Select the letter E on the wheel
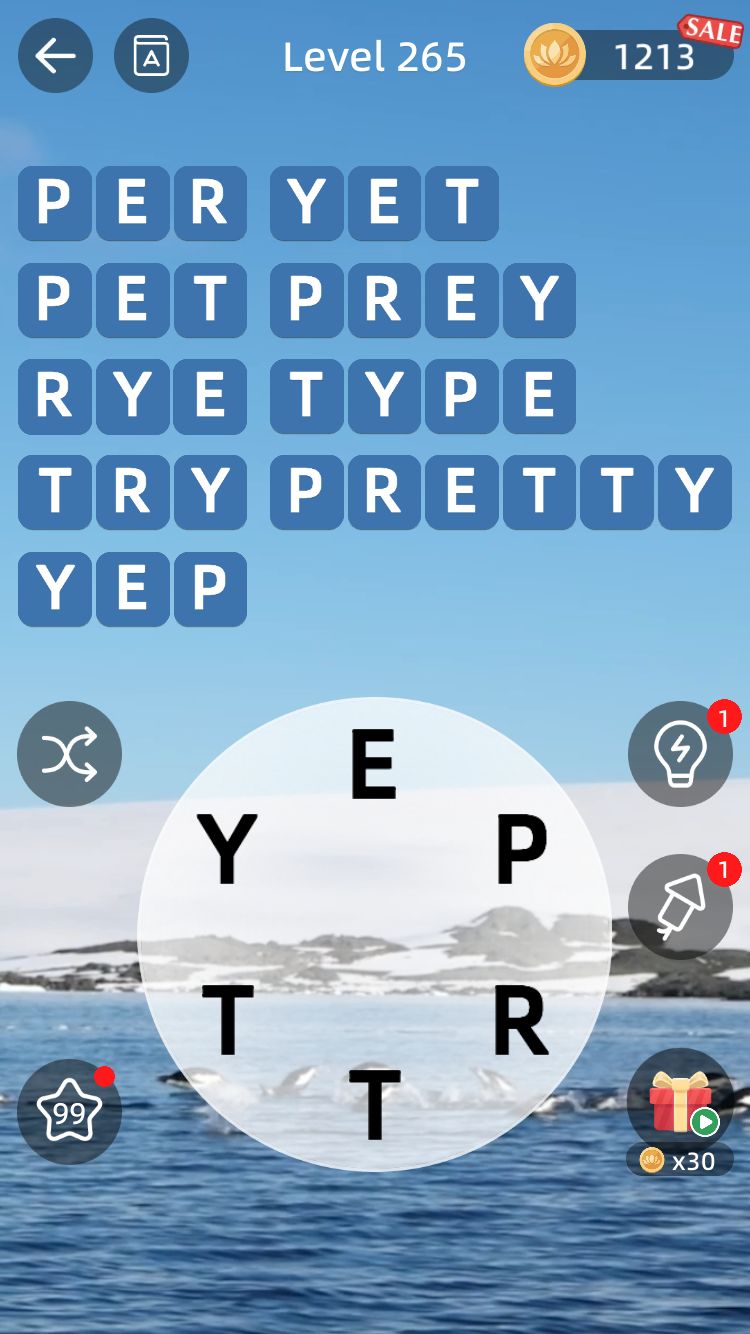The width and height of the screenshot is (750, 1334). coord(373,765)
